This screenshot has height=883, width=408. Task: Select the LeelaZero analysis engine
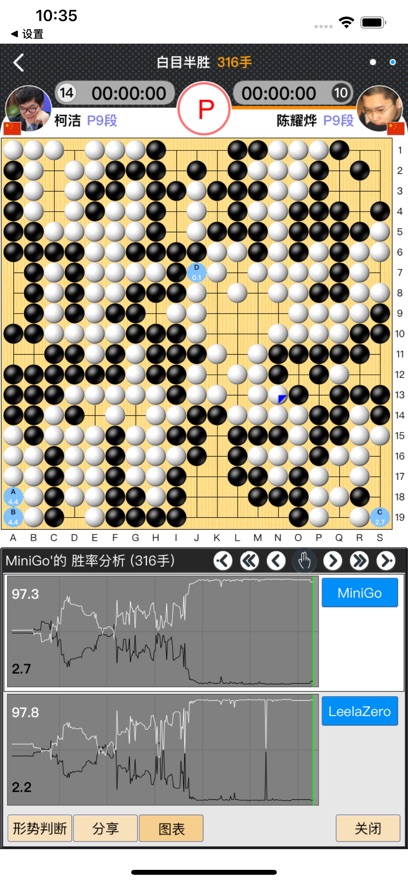[x=360, y=711]
